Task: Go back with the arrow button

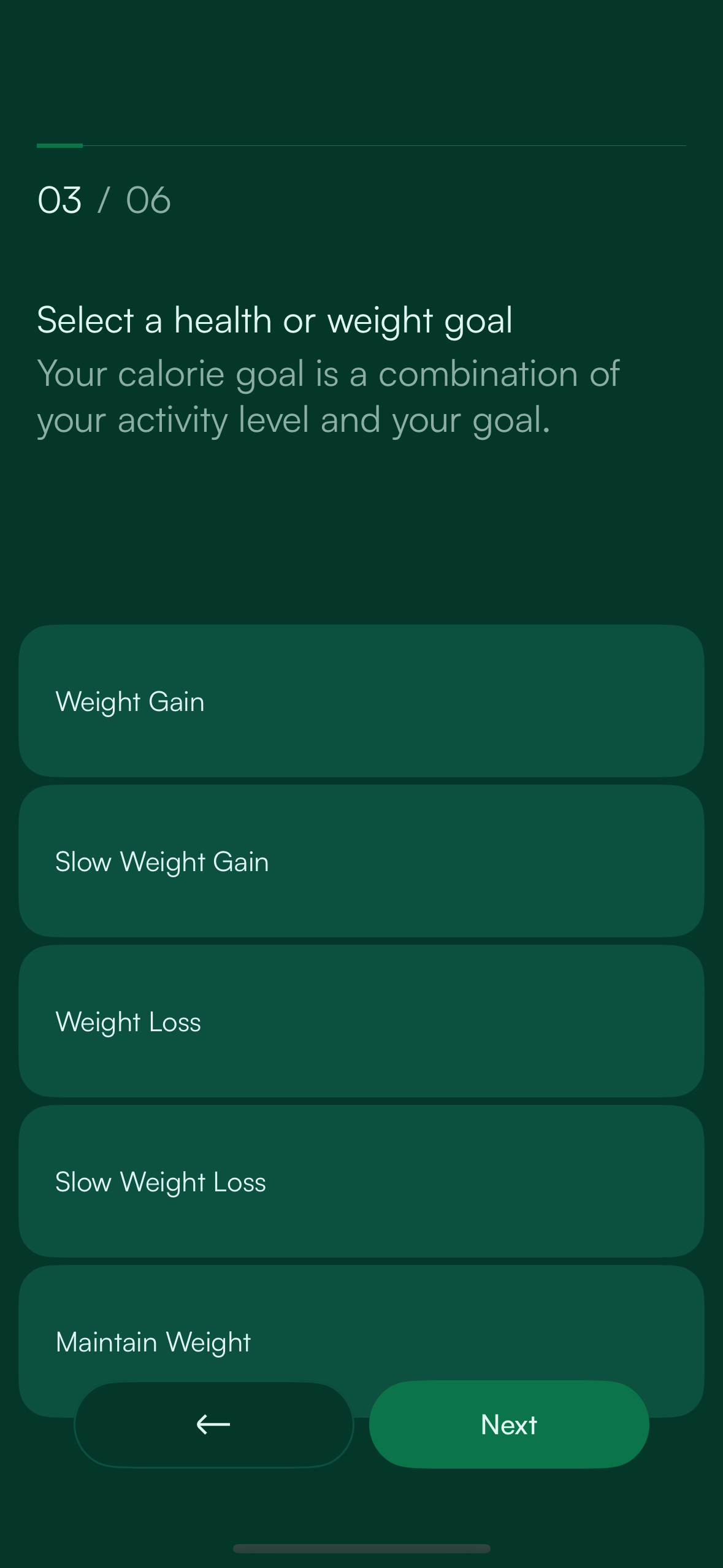Action: pos(214,1424)
